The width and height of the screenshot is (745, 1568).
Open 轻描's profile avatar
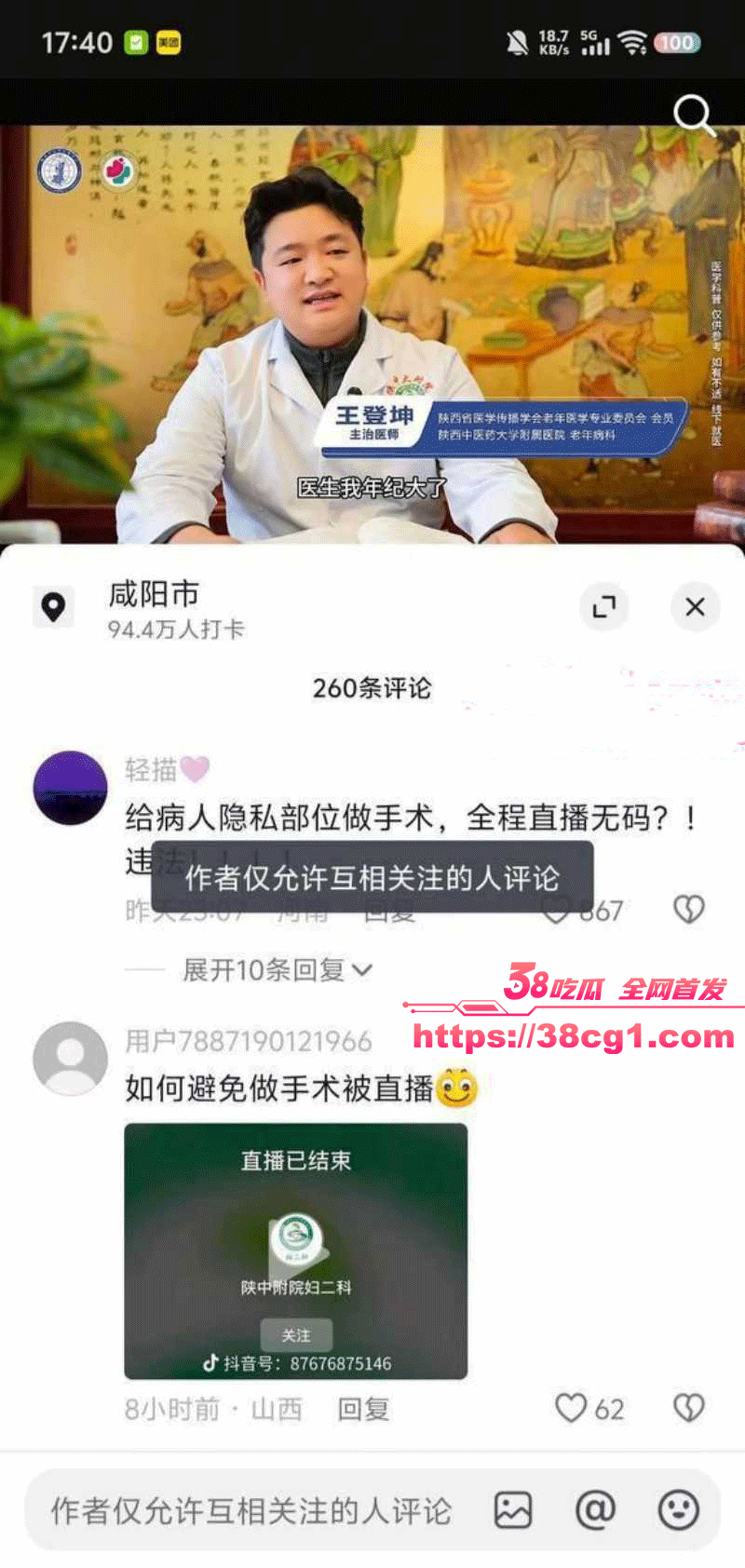tap(71, 788)
